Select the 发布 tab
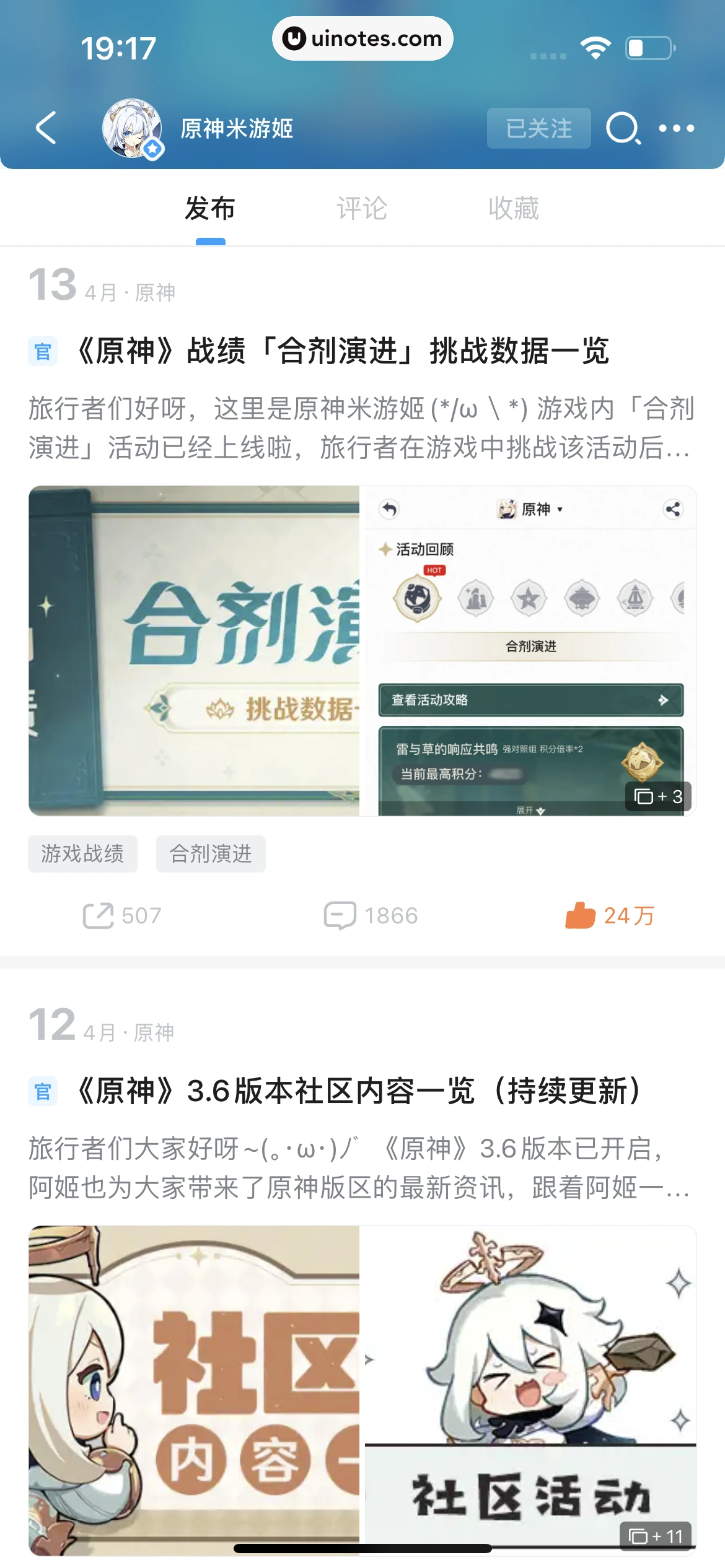This screenshot has width=725, height=1568. pos(210,209)
